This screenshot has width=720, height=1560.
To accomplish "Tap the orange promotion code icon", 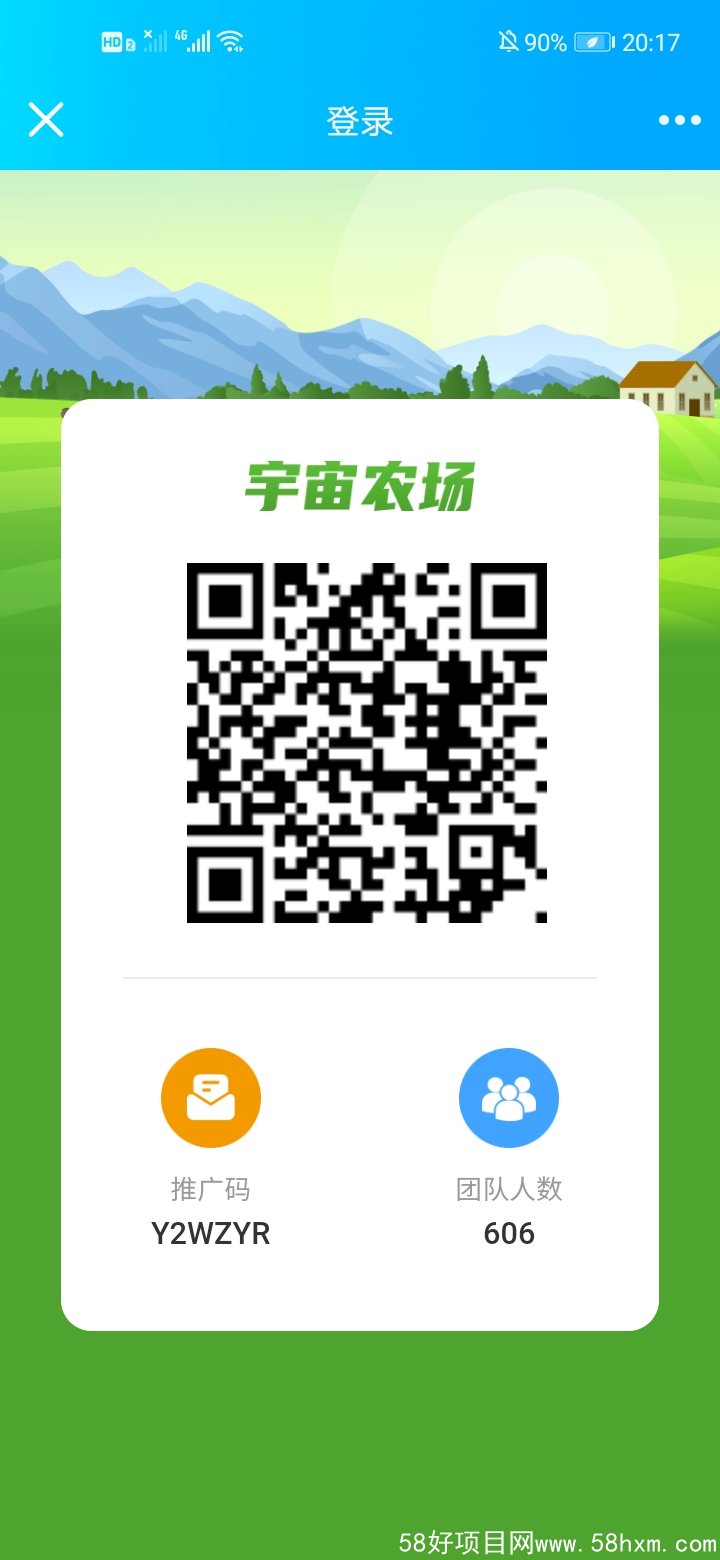I will pyautogui.click(x=211, y=1098).
